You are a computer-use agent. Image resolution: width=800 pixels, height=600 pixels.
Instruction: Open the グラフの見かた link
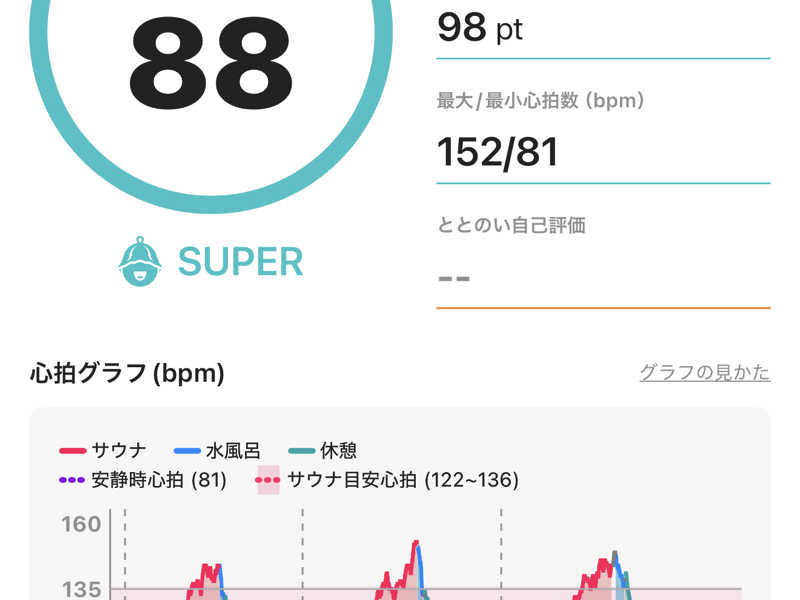click(x=704, y=373)
